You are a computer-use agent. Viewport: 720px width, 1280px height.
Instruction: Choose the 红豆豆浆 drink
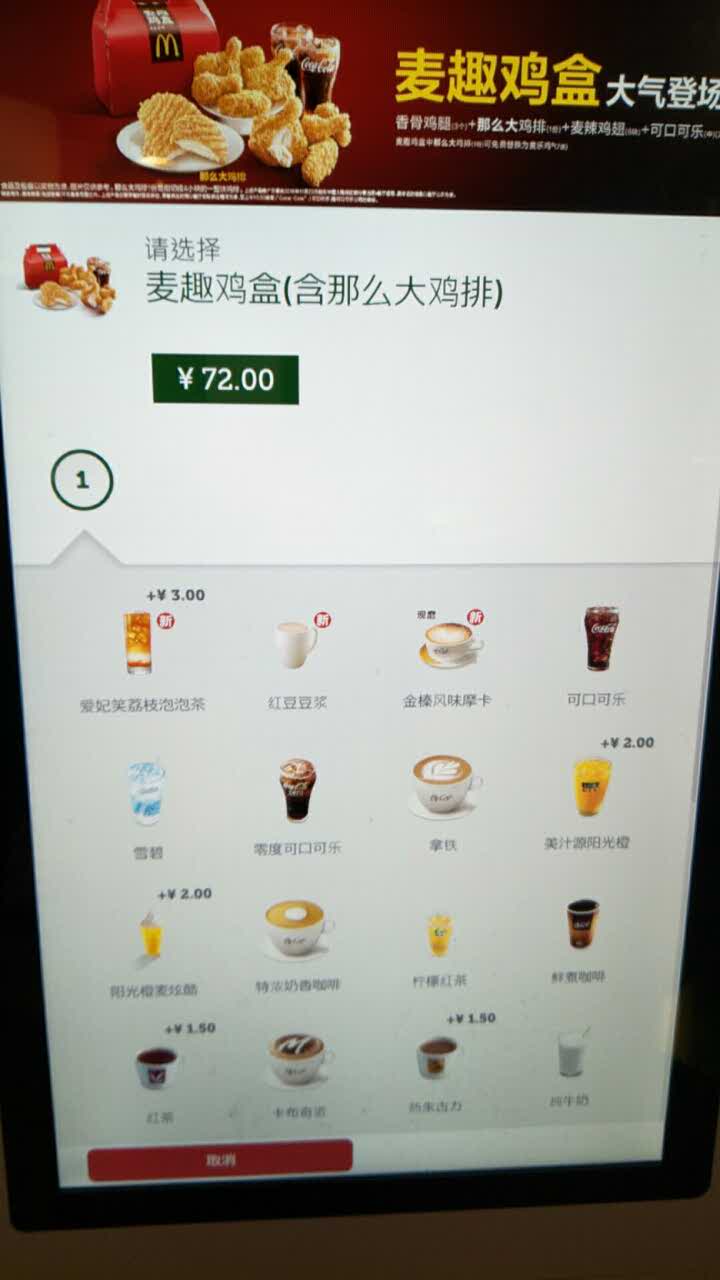click(296, 645)
